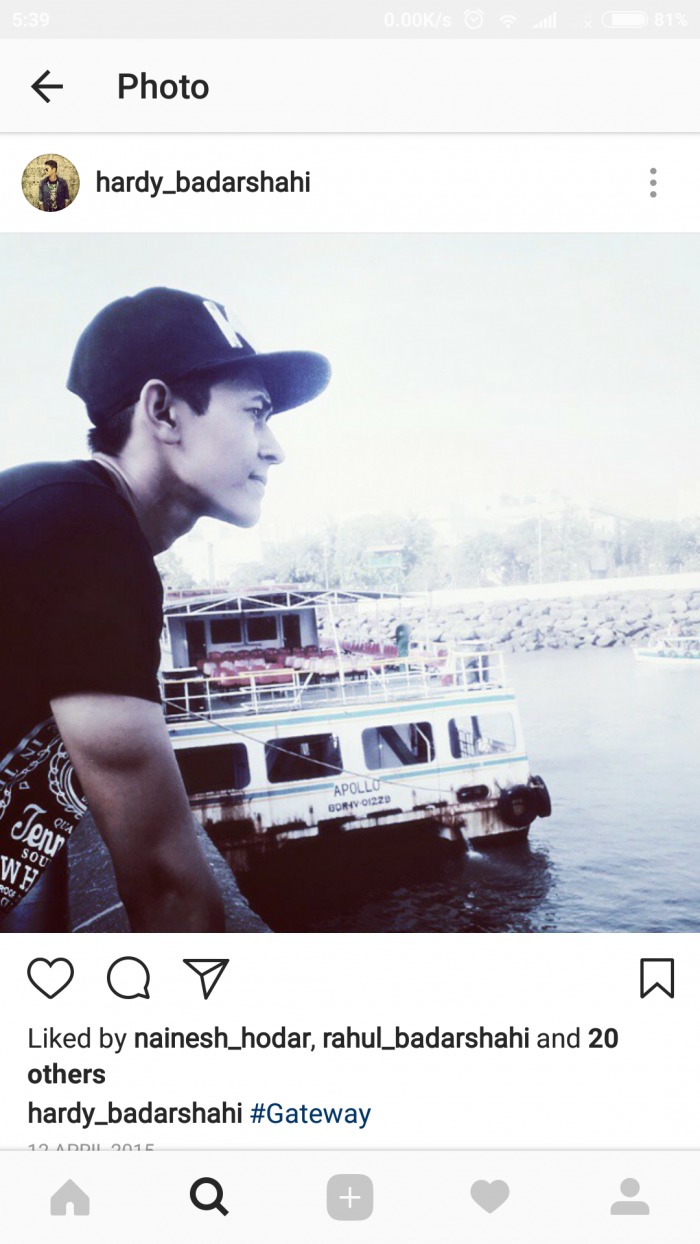Create a new post with the plus button
Image resolution: width=700 pixels, height=1244 pixels.
click(x=350, y=1197)
